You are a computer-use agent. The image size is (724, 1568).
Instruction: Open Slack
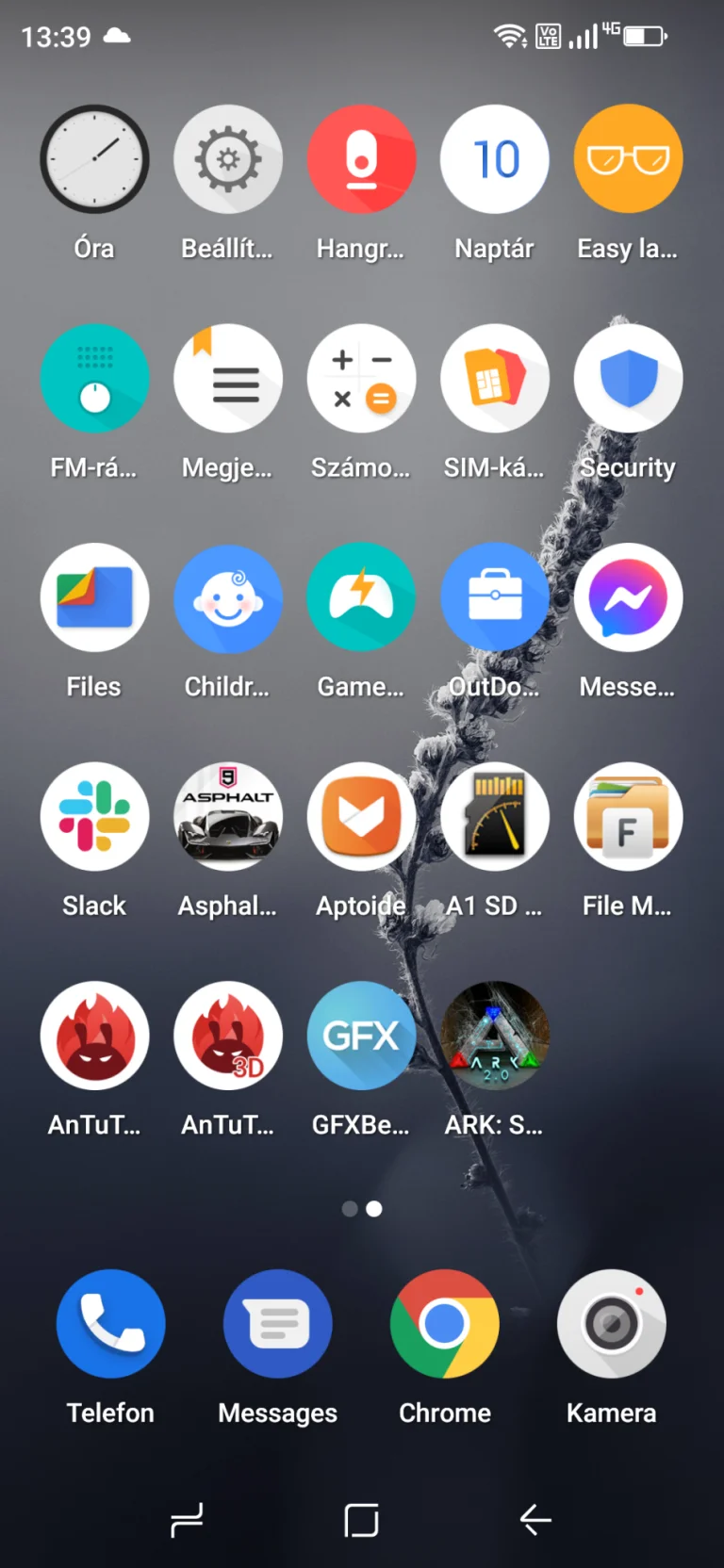coord(93,816)
